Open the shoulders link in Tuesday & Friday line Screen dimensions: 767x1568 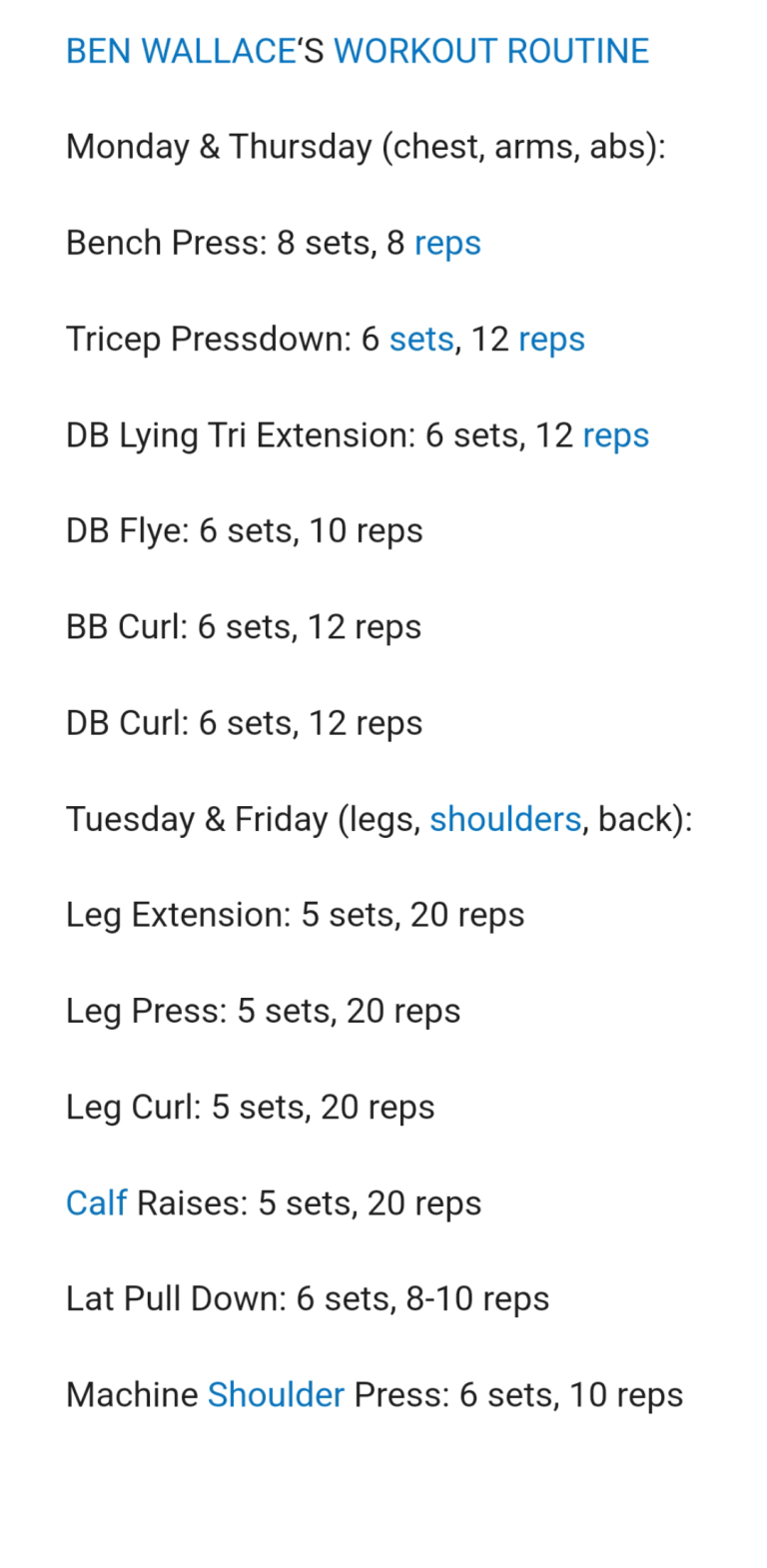pyautogui.click(x=505, y=819)
